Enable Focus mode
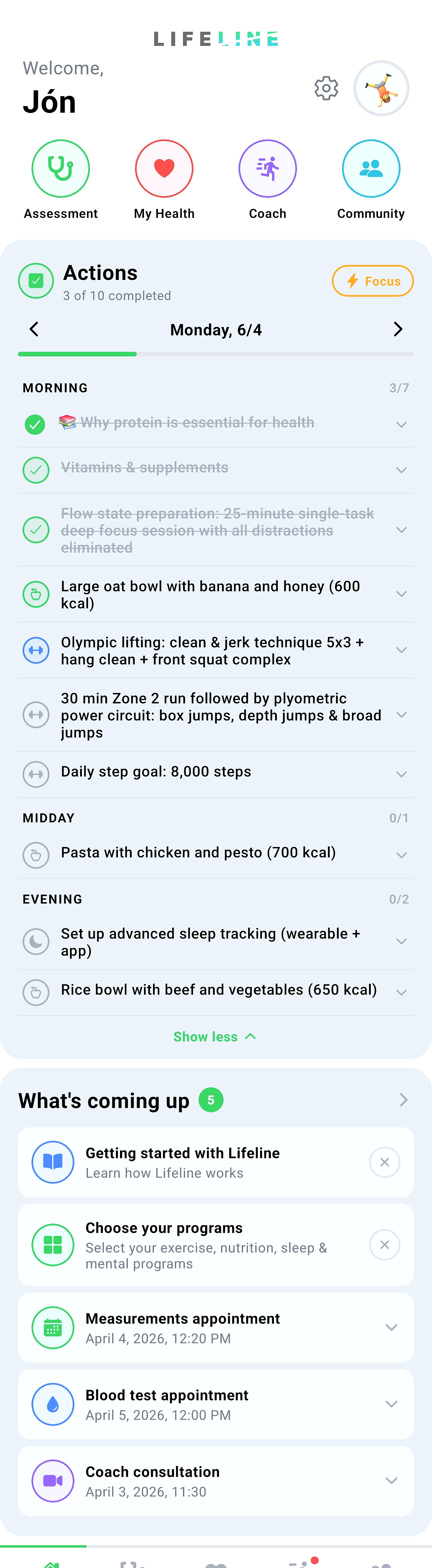The height and width of the screenshot is (1568, 432). click(372, 281)
